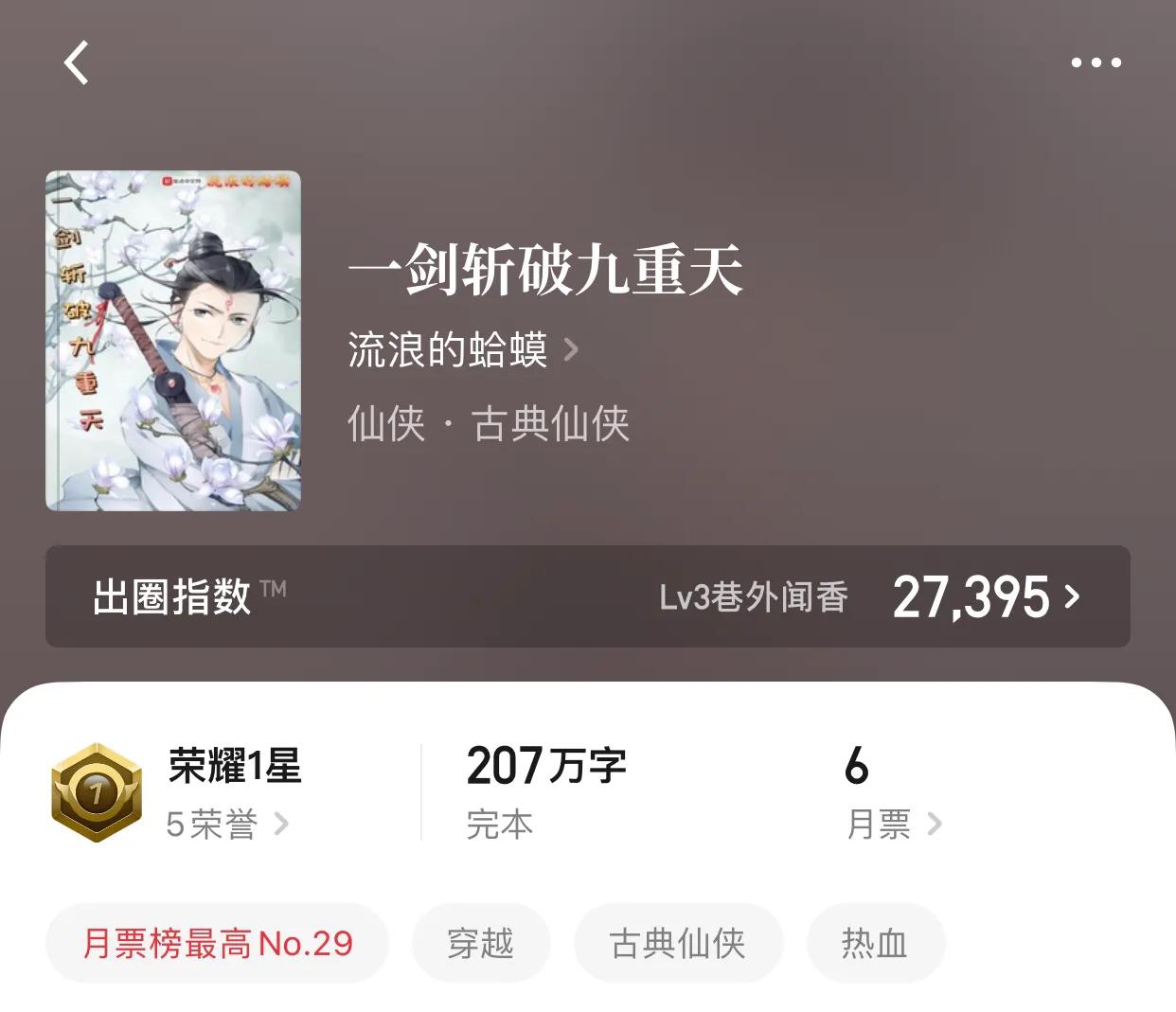Tap the 月票榜最高No.29 ranking chip

pyautogui.click(x=218, y=943)
